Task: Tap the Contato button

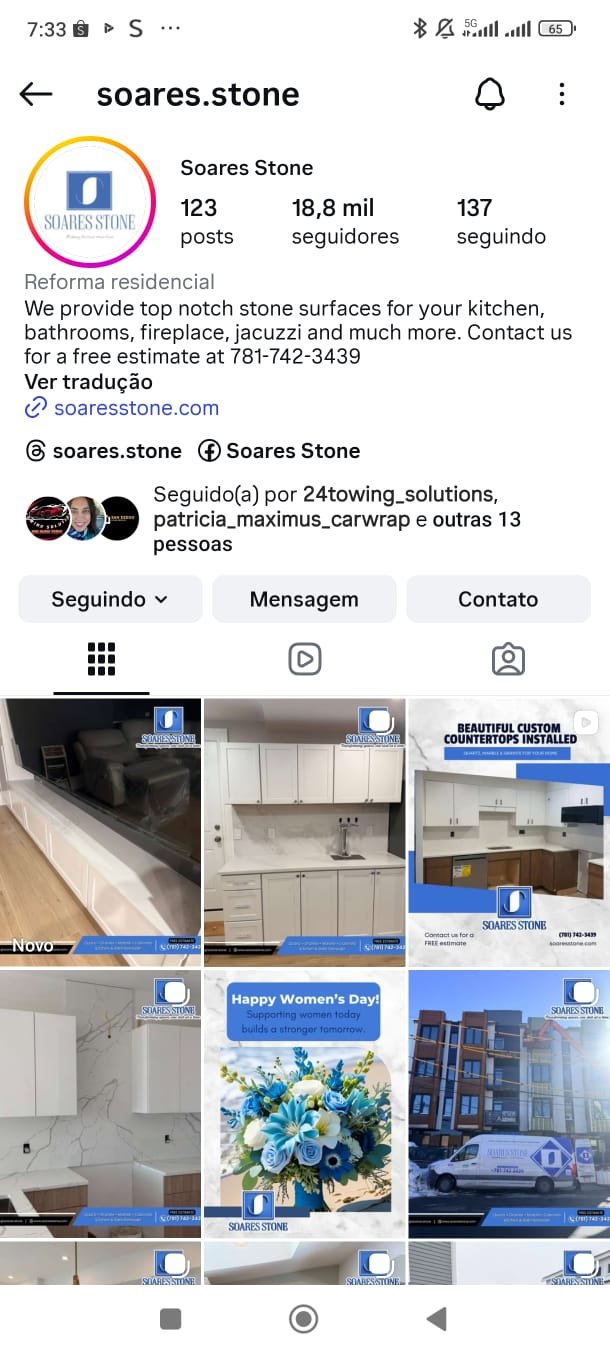Action: coord(498,599)
